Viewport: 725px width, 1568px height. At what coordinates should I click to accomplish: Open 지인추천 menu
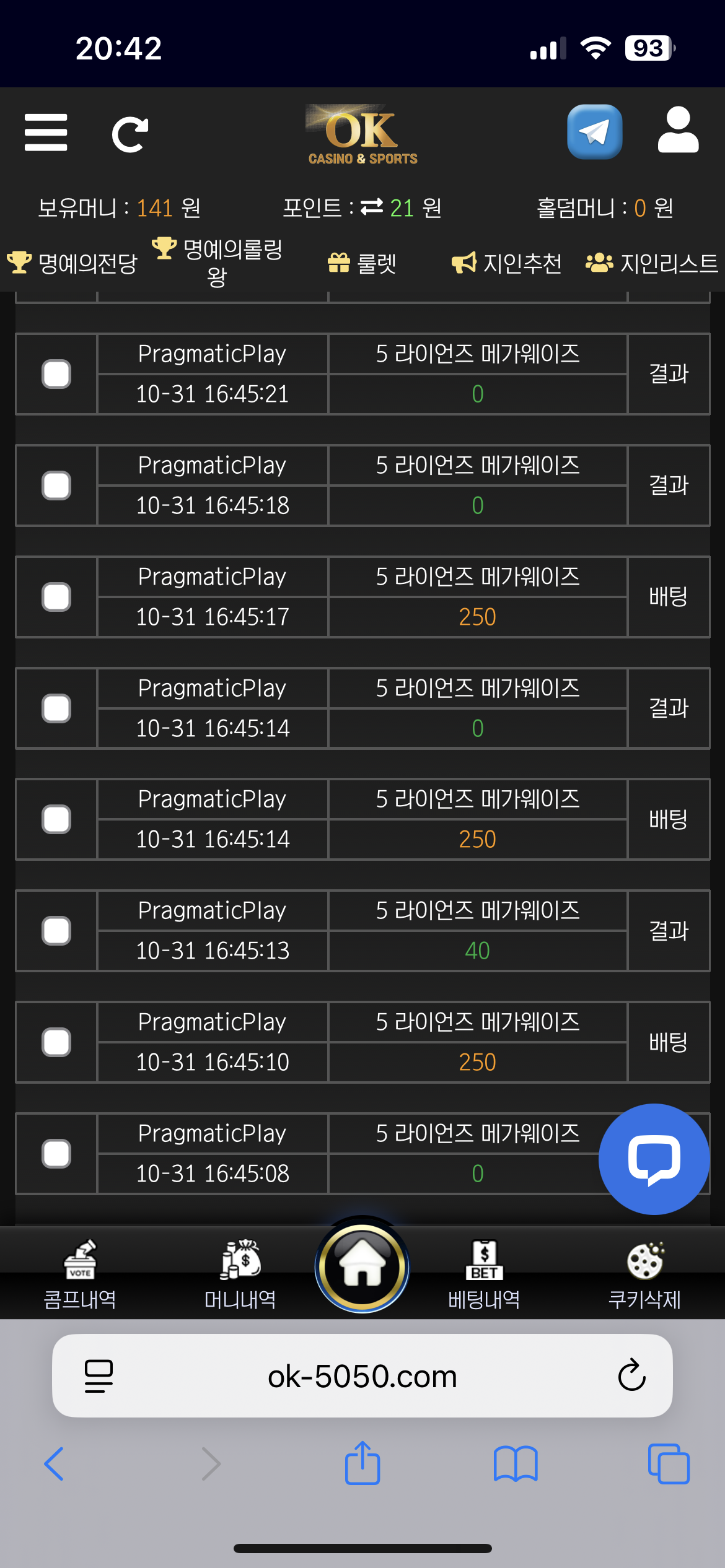tap(507, 264)
